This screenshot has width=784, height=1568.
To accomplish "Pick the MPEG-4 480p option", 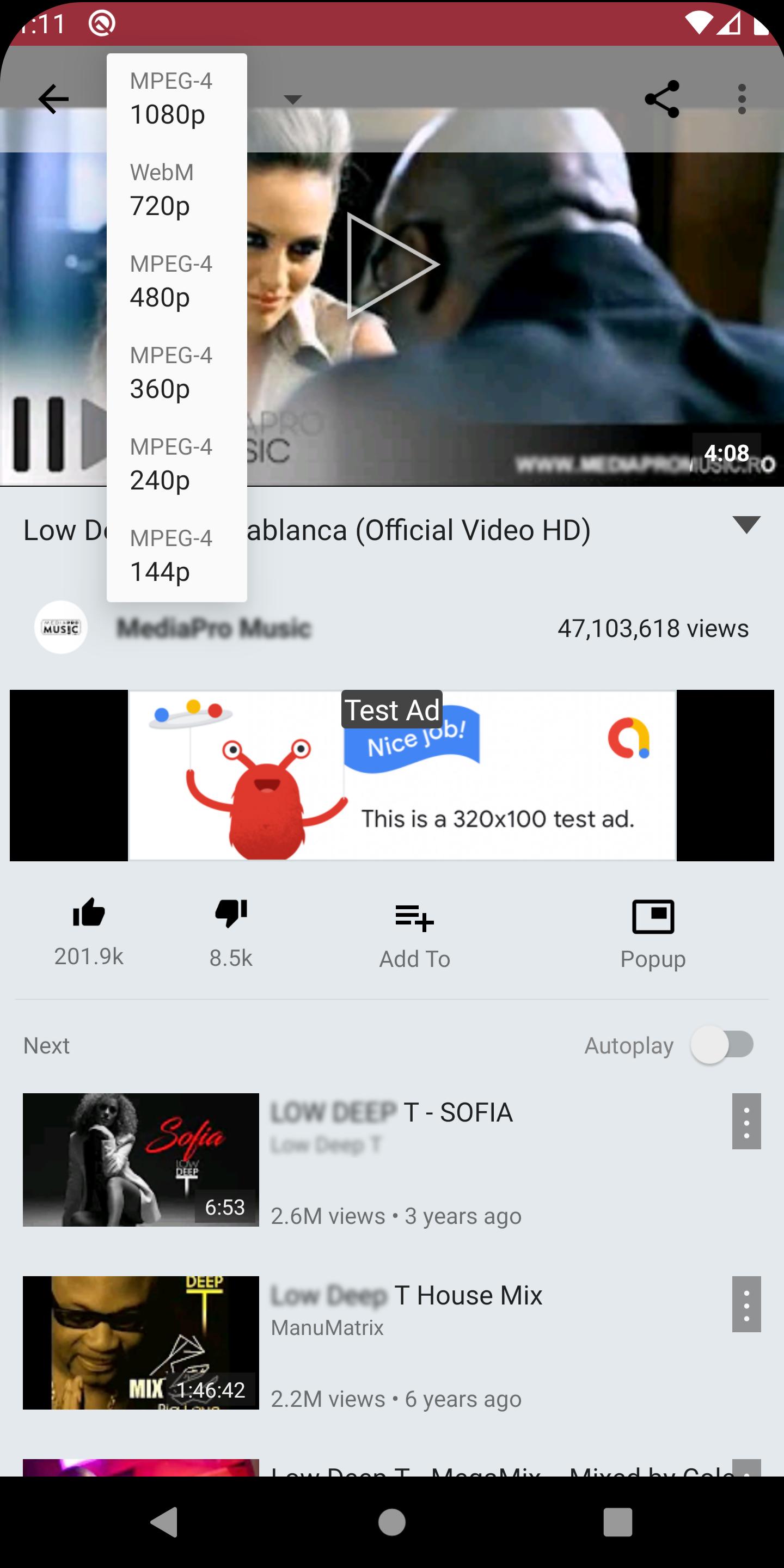I will click(176, 281).
